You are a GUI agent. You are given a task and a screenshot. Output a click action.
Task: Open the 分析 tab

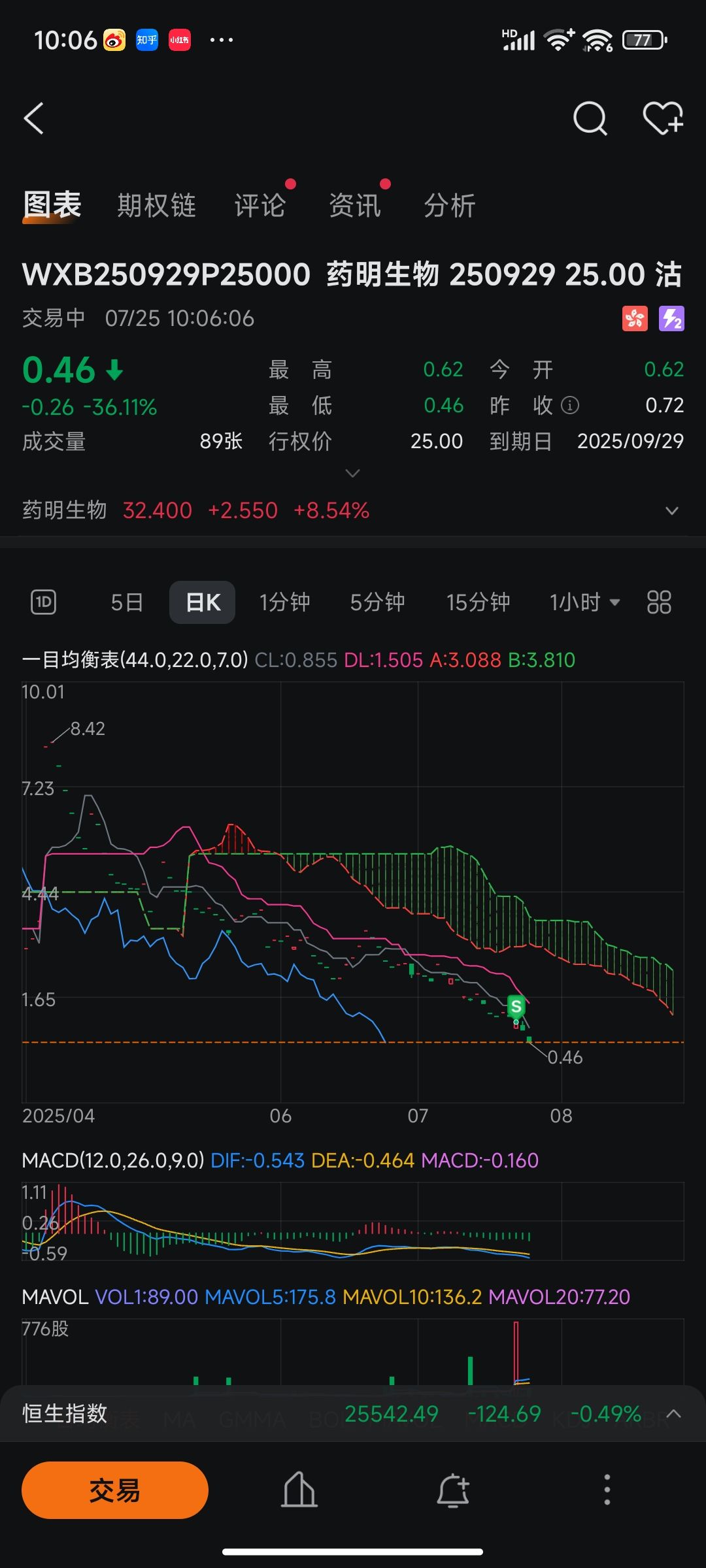click(x=450, y=205)
